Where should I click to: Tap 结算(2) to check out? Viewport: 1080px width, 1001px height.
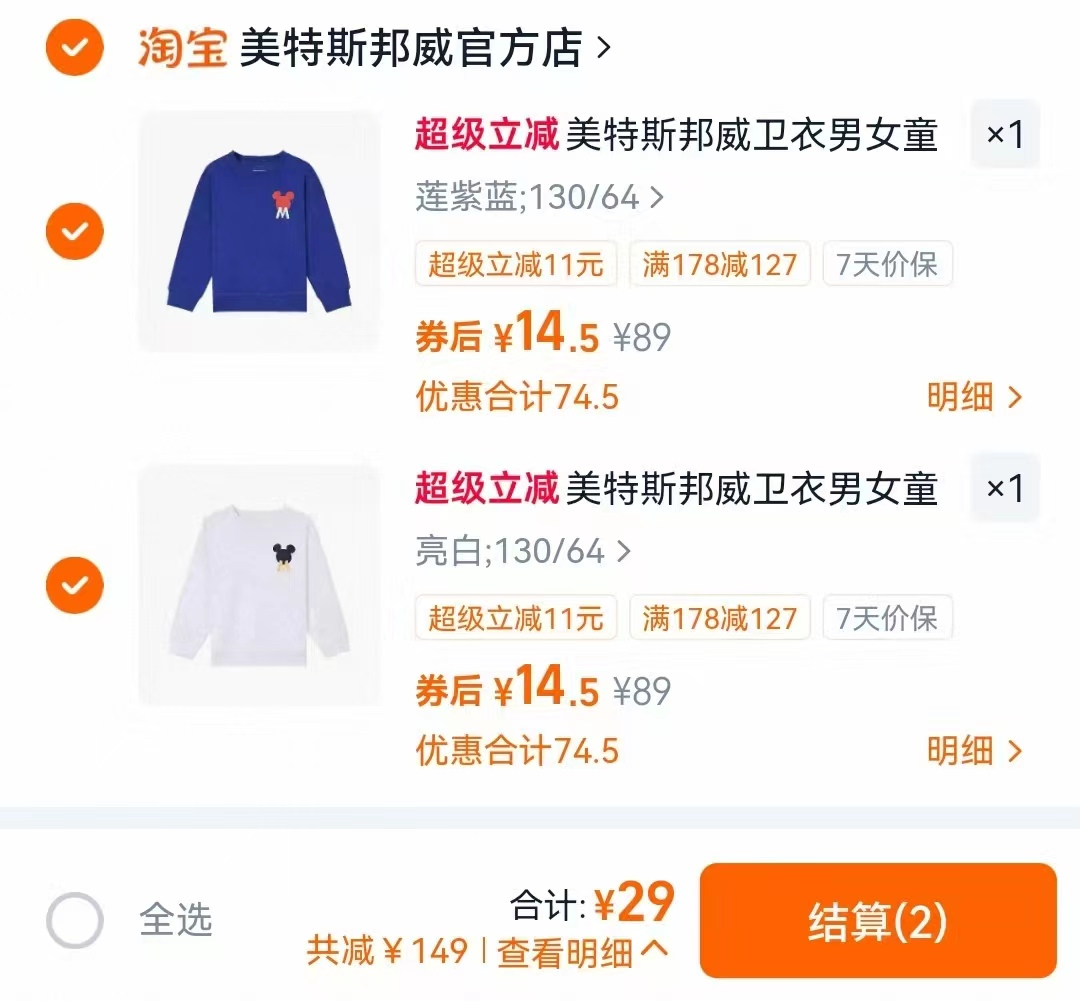[x=877, y=921]
